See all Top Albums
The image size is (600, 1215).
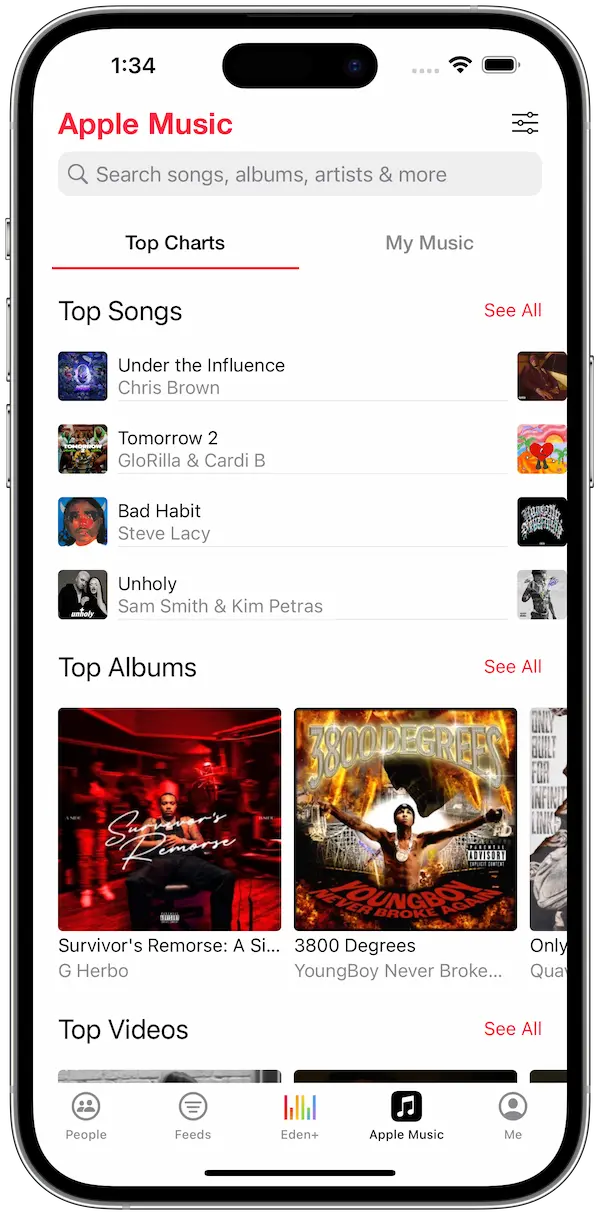(x=512, y=666)
